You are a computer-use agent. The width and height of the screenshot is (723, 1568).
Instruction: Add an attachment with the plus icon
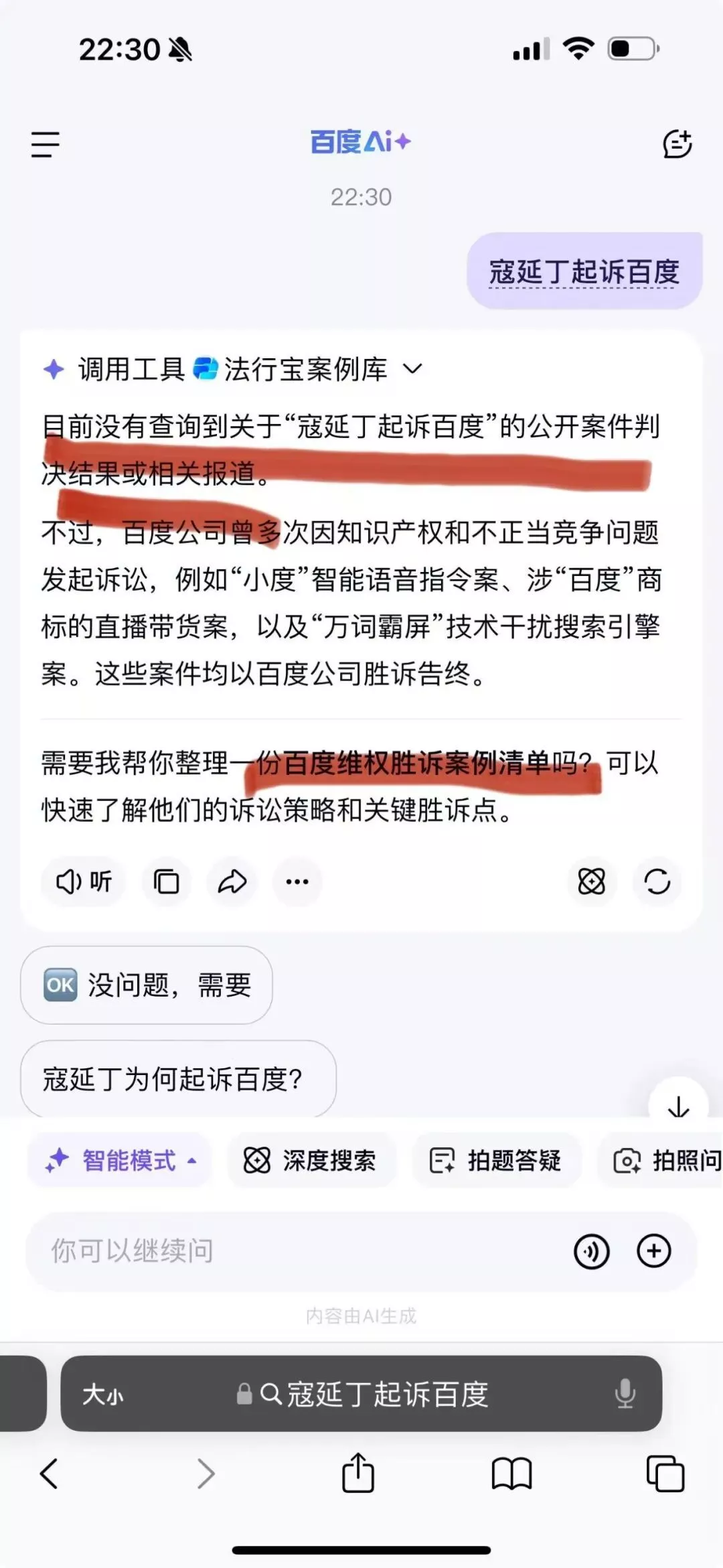[653, 1251]
